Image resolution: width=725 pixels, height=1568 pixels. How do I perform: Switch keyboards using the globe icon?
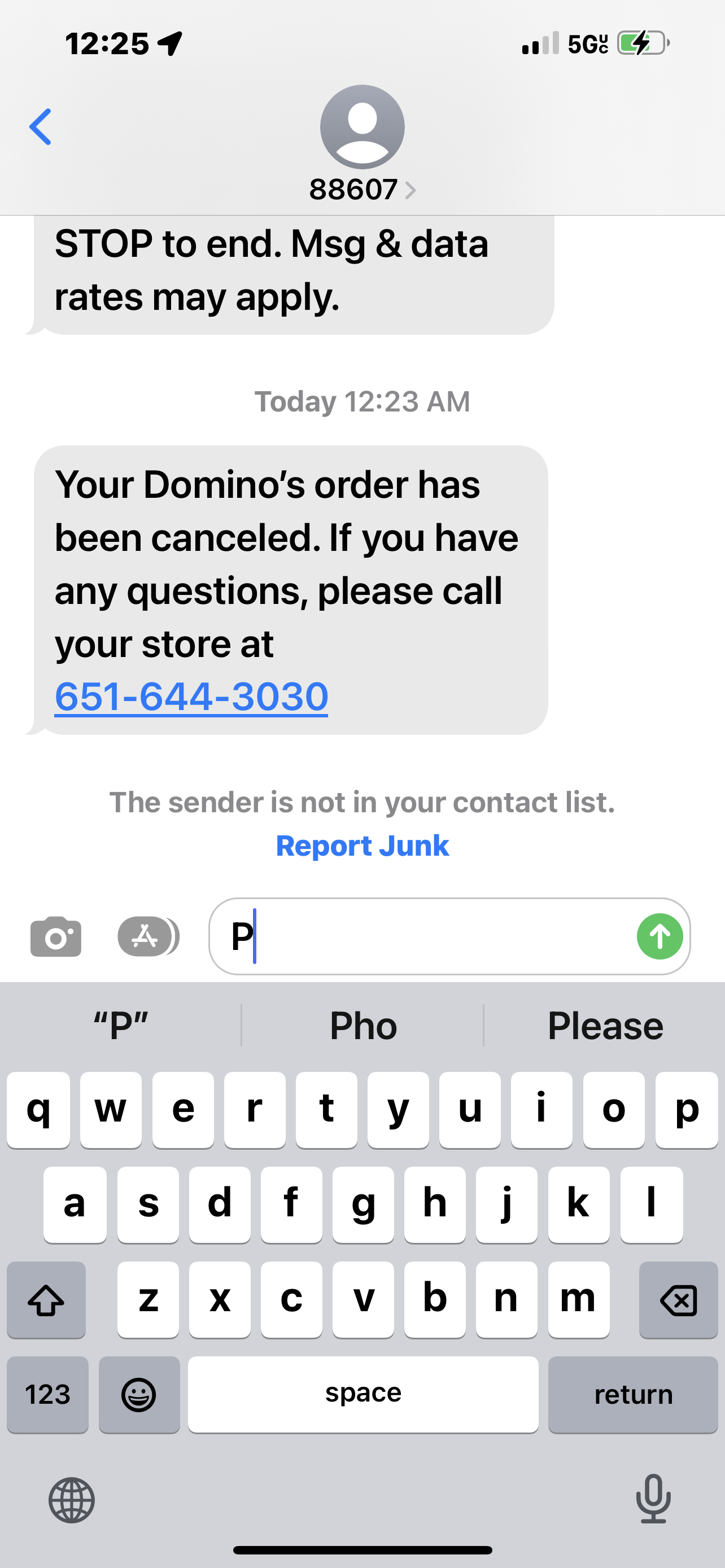coord(72,1500)
